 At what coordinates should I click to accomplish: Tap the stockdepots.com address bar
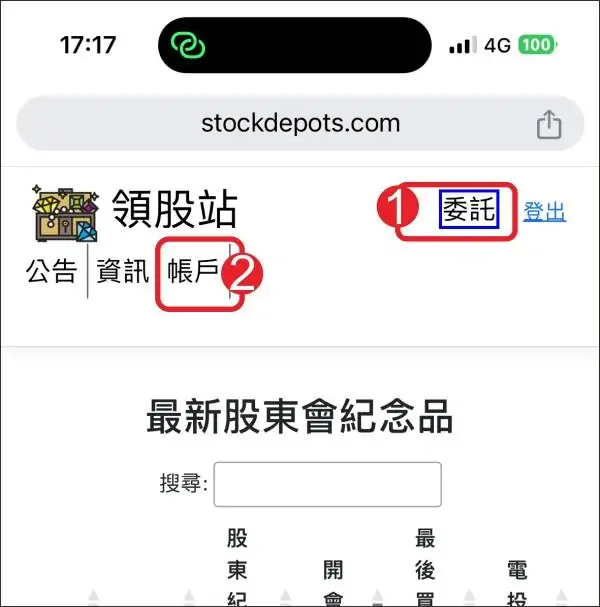299,124
